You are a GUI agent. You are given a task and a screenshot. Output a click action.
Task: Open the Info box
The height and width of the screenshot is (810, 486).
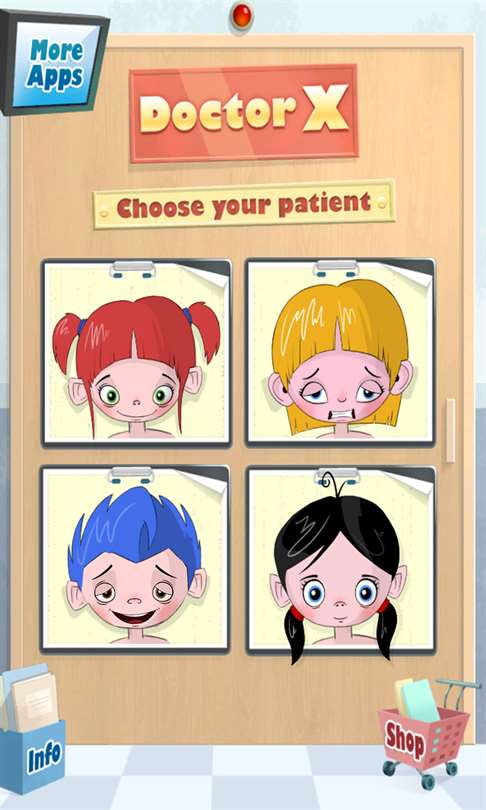33,728
